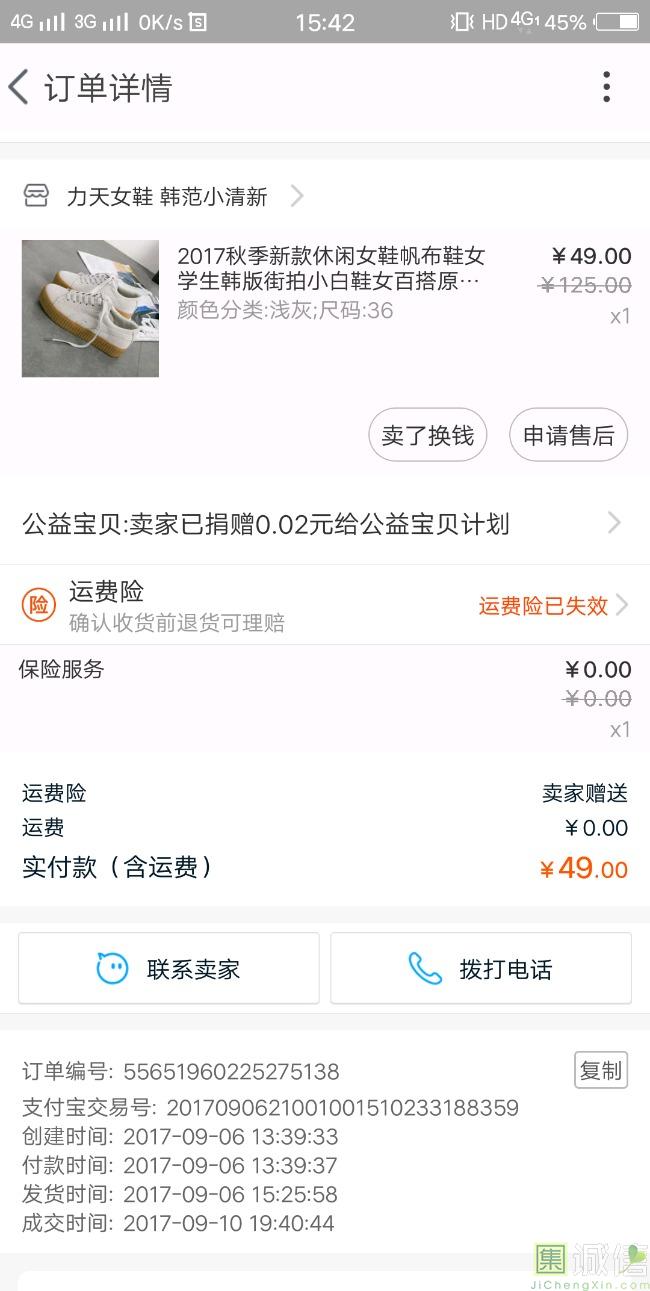
Task: Open the 公益宝贝 donation details
Action: pos(324,523)
